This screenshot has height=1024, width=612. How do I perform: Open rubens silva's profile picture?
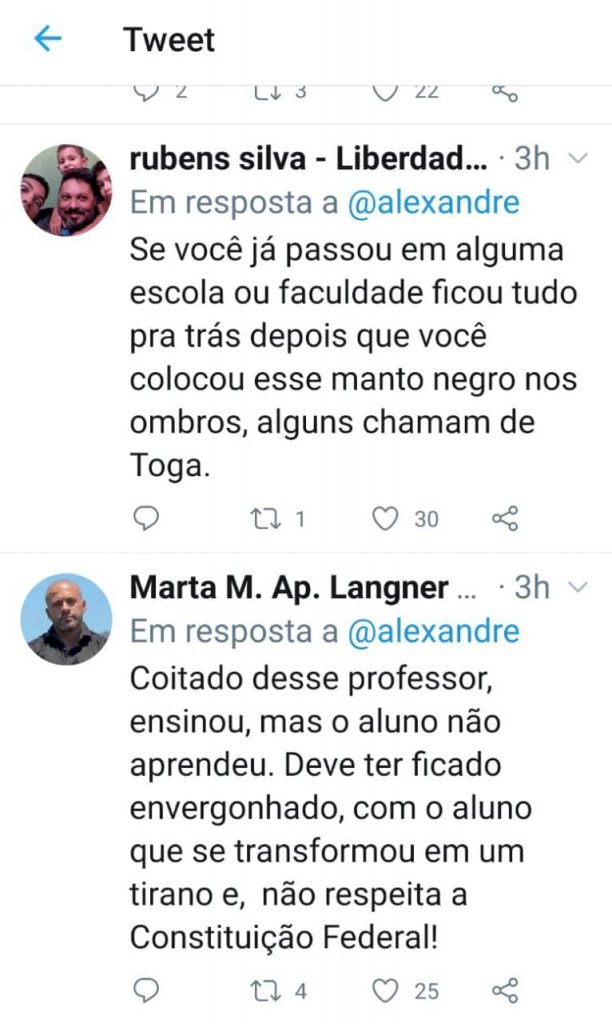67,190
